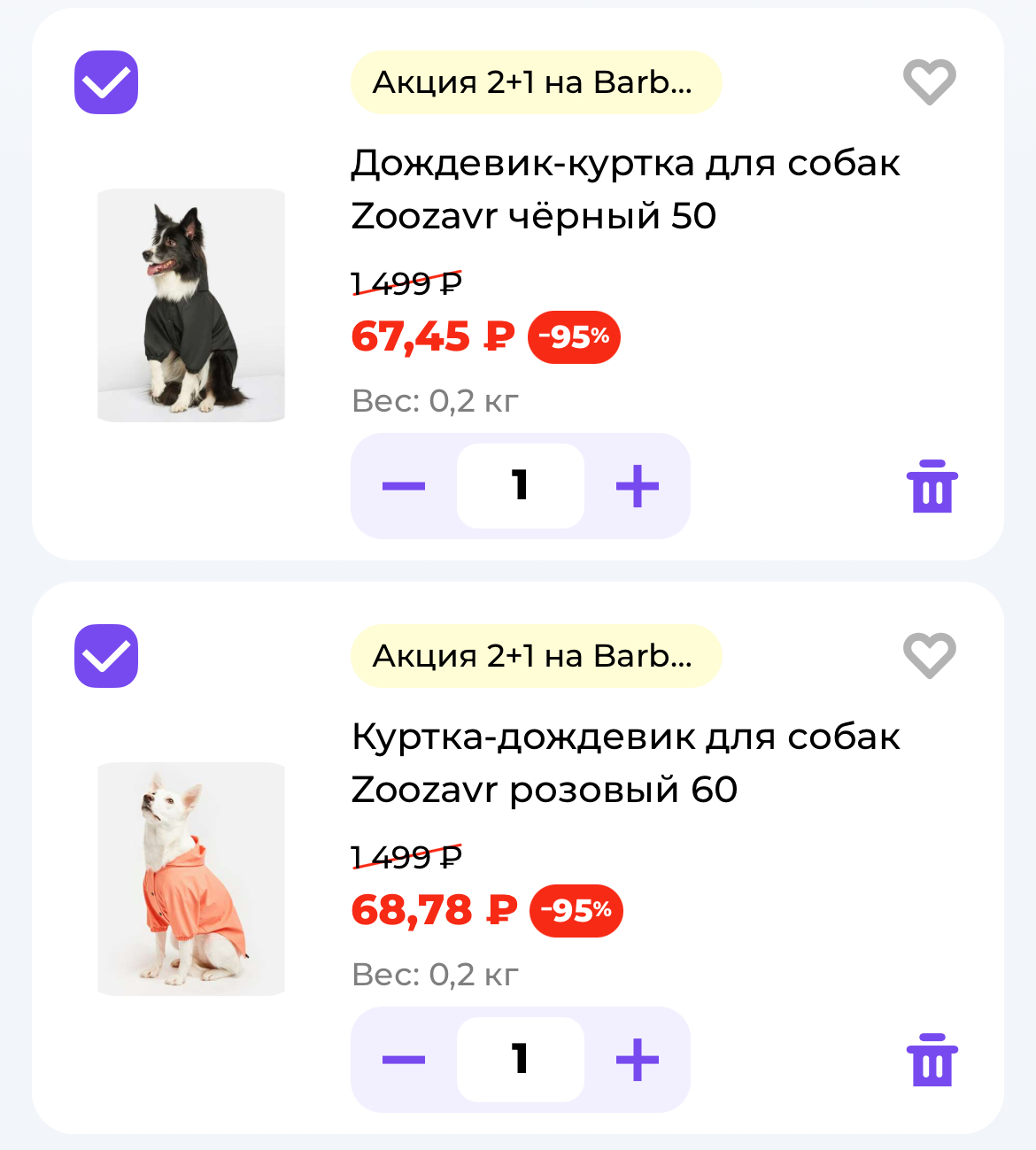Add pink Zoozavr raincoat to favorites
Screen dimensions: 1036x1150
coord(929,656)
